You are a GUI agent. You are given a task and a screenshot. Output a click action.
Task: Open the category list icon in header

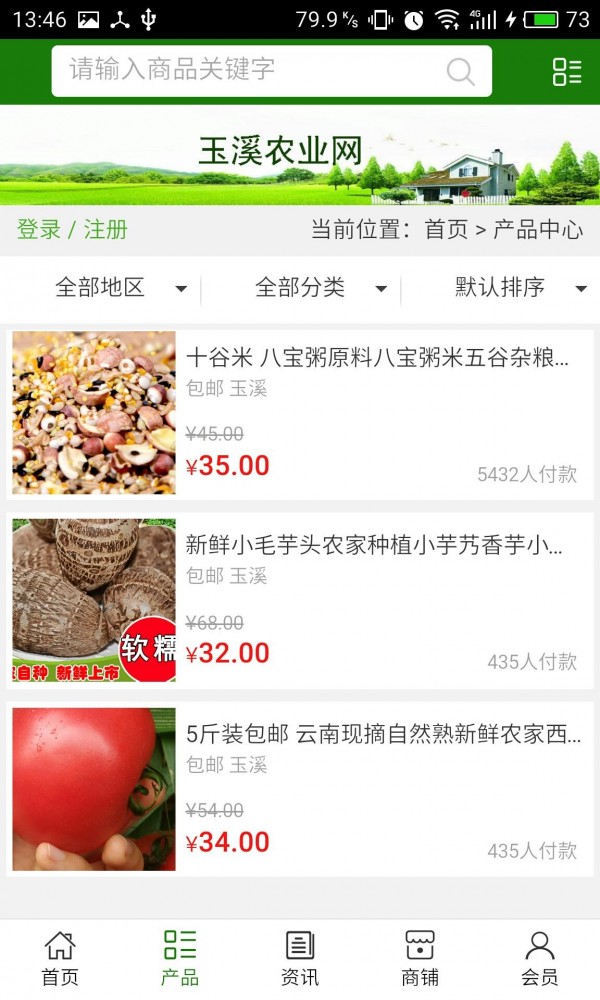click(567, 71)
